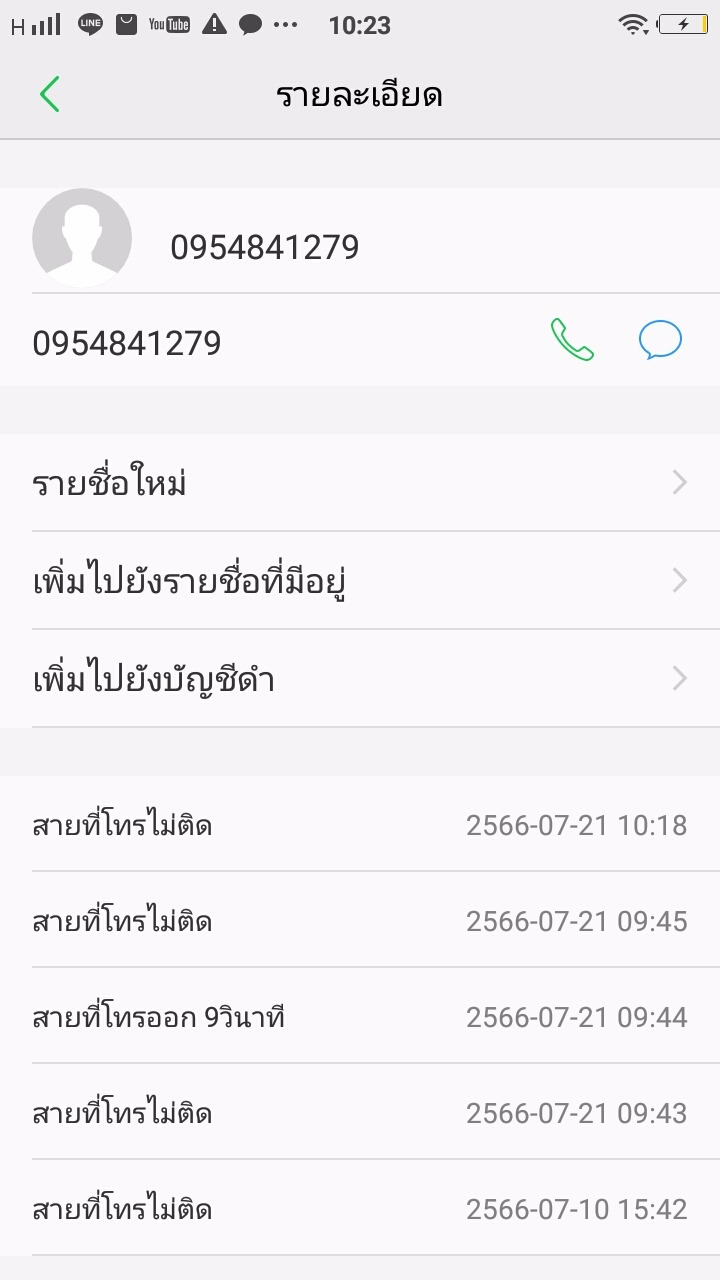The image size is (720, 1280).
Task: Tap the contact avatar placeholder
Action: (x=82, y=238)
